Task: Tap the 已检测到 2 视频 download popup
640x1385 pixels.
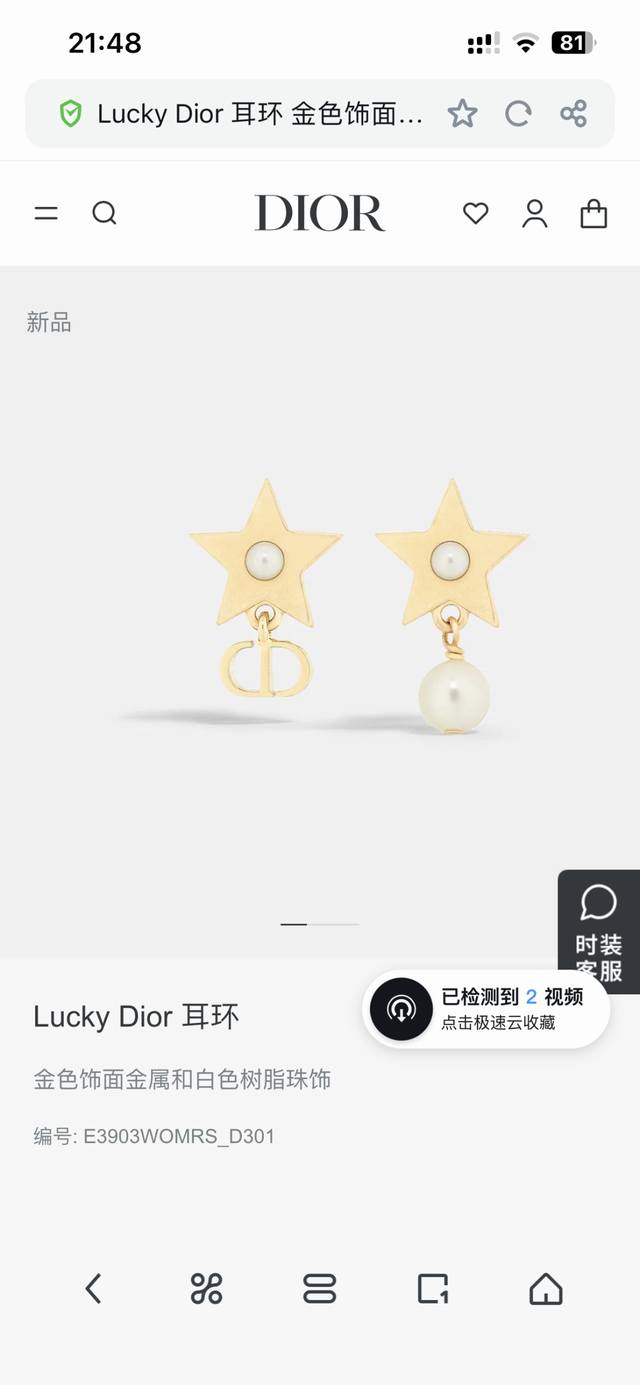Action: pos(486,1009)
